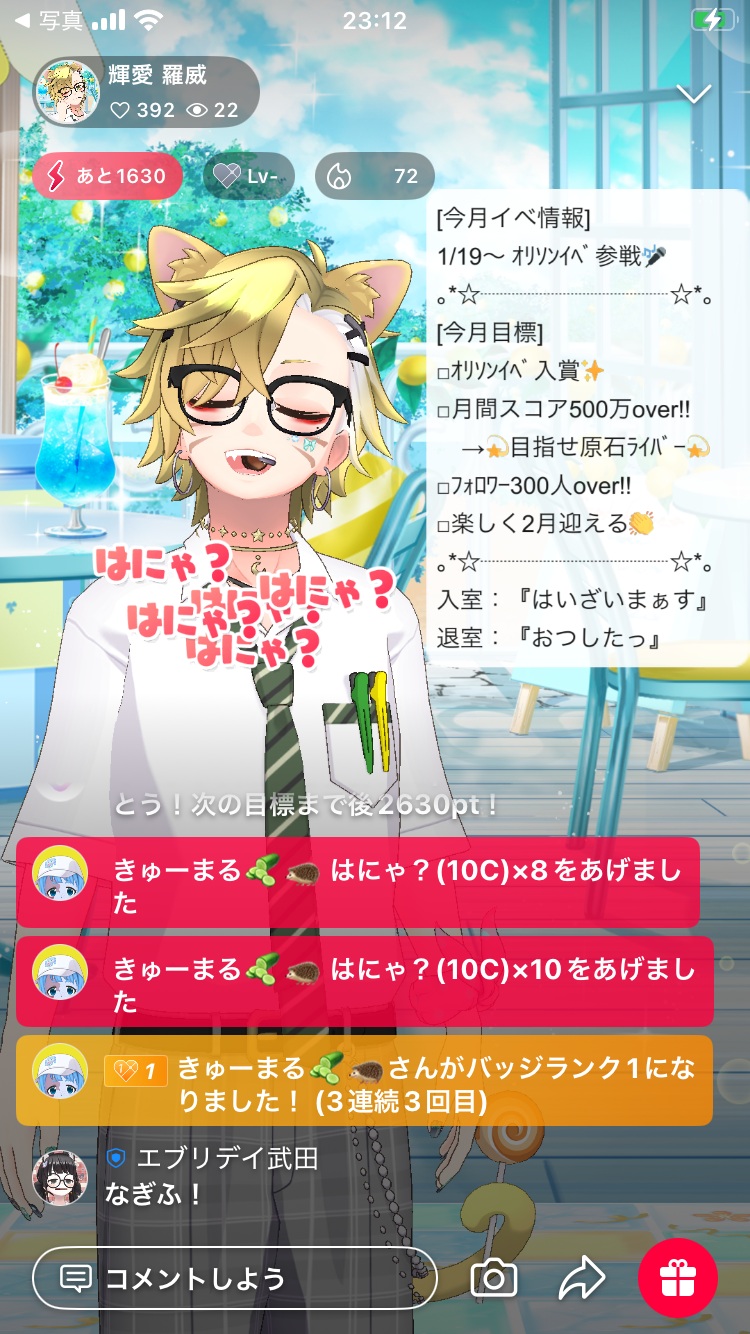This screenshot has width=750, height=1334.
Task: Return to 写真 app via back link
Action: [48, 20]
